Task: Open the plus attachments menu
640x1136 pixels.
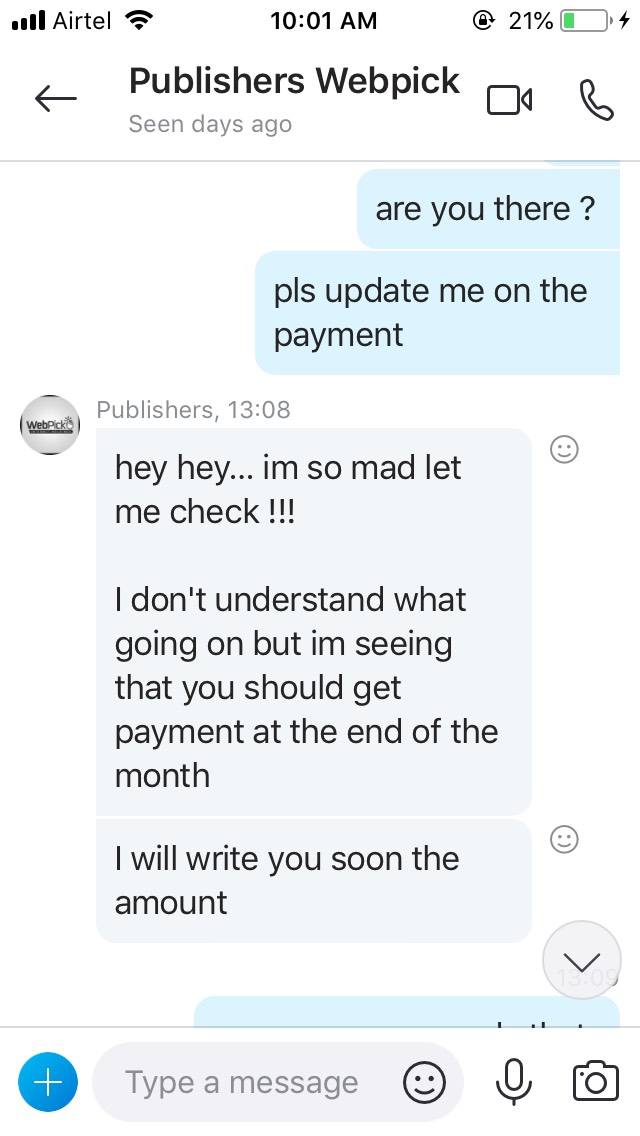Action: 47,1081
